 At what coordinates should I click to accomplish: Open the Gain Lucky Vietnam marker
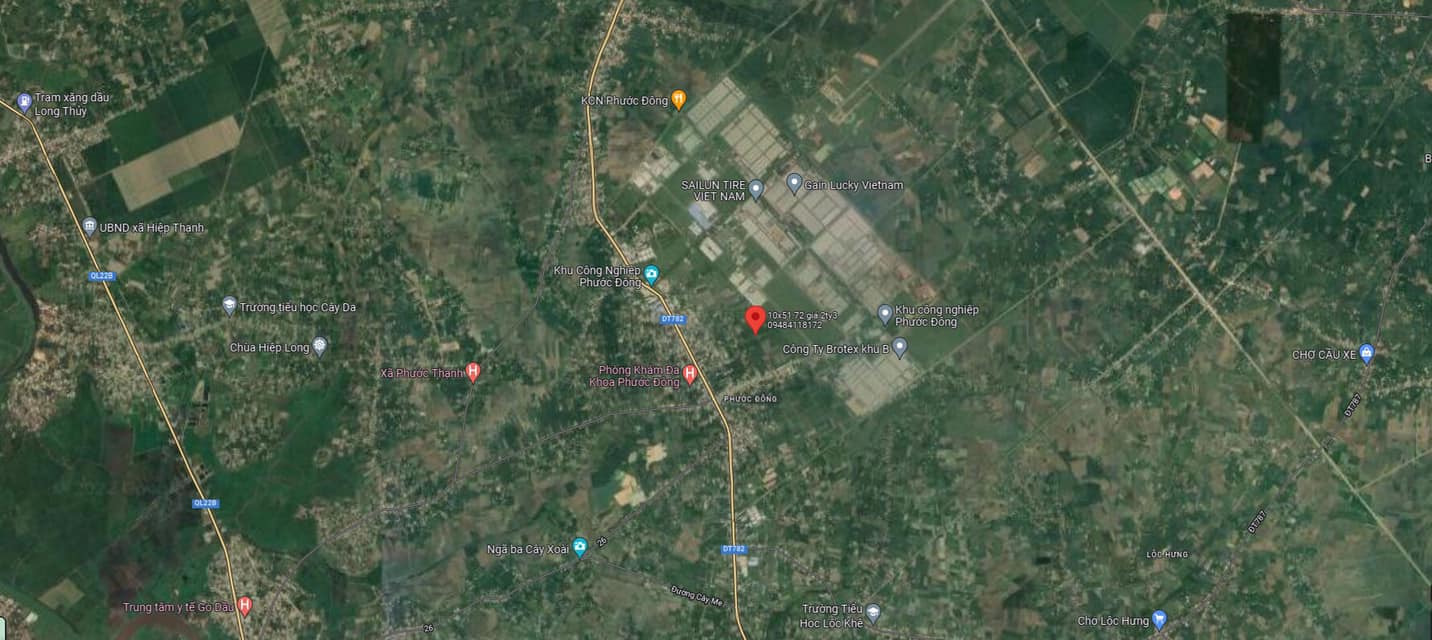794,184
